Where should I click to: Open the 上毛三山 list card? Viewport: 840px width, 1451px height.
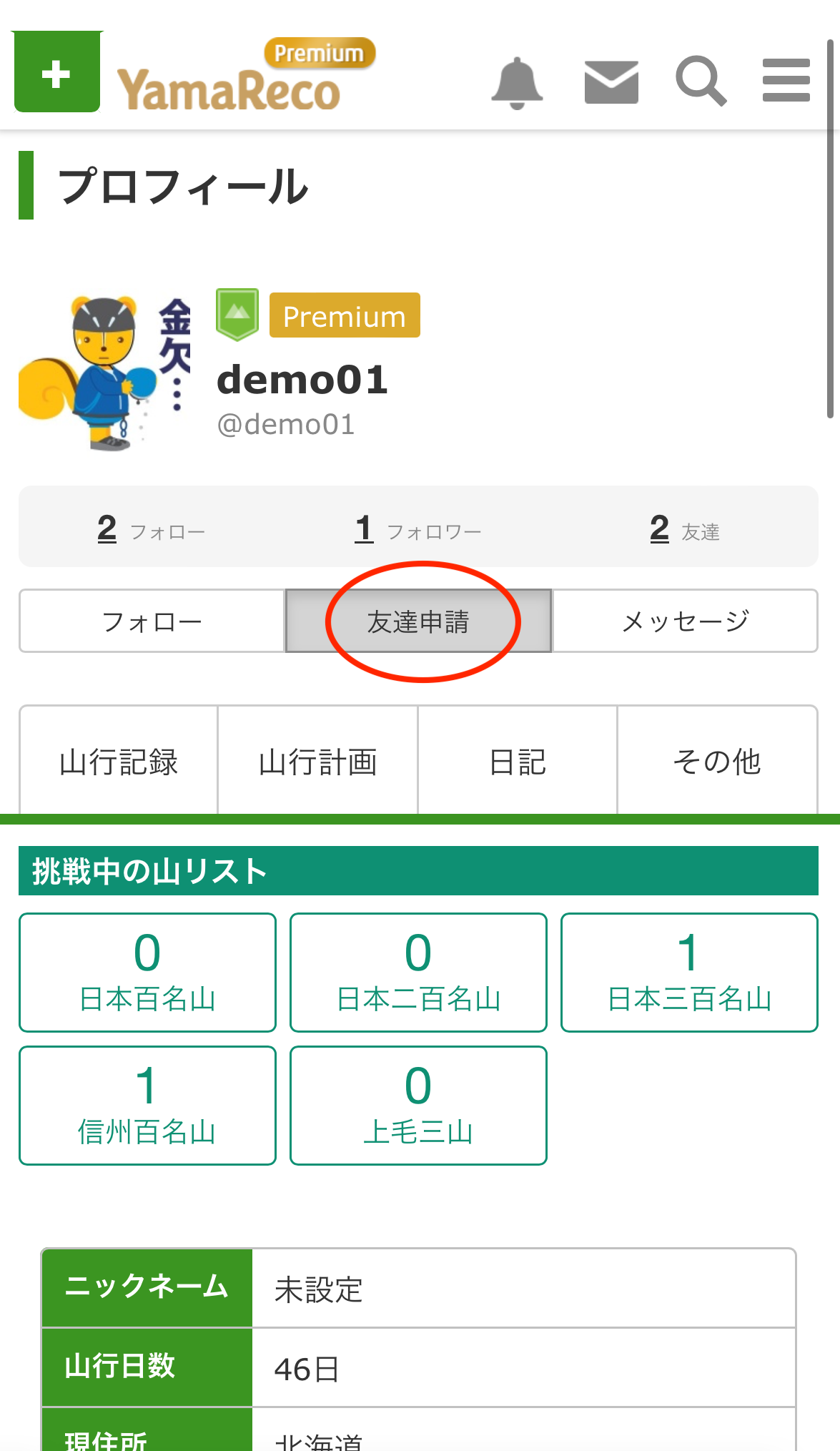pos(418,1106)
